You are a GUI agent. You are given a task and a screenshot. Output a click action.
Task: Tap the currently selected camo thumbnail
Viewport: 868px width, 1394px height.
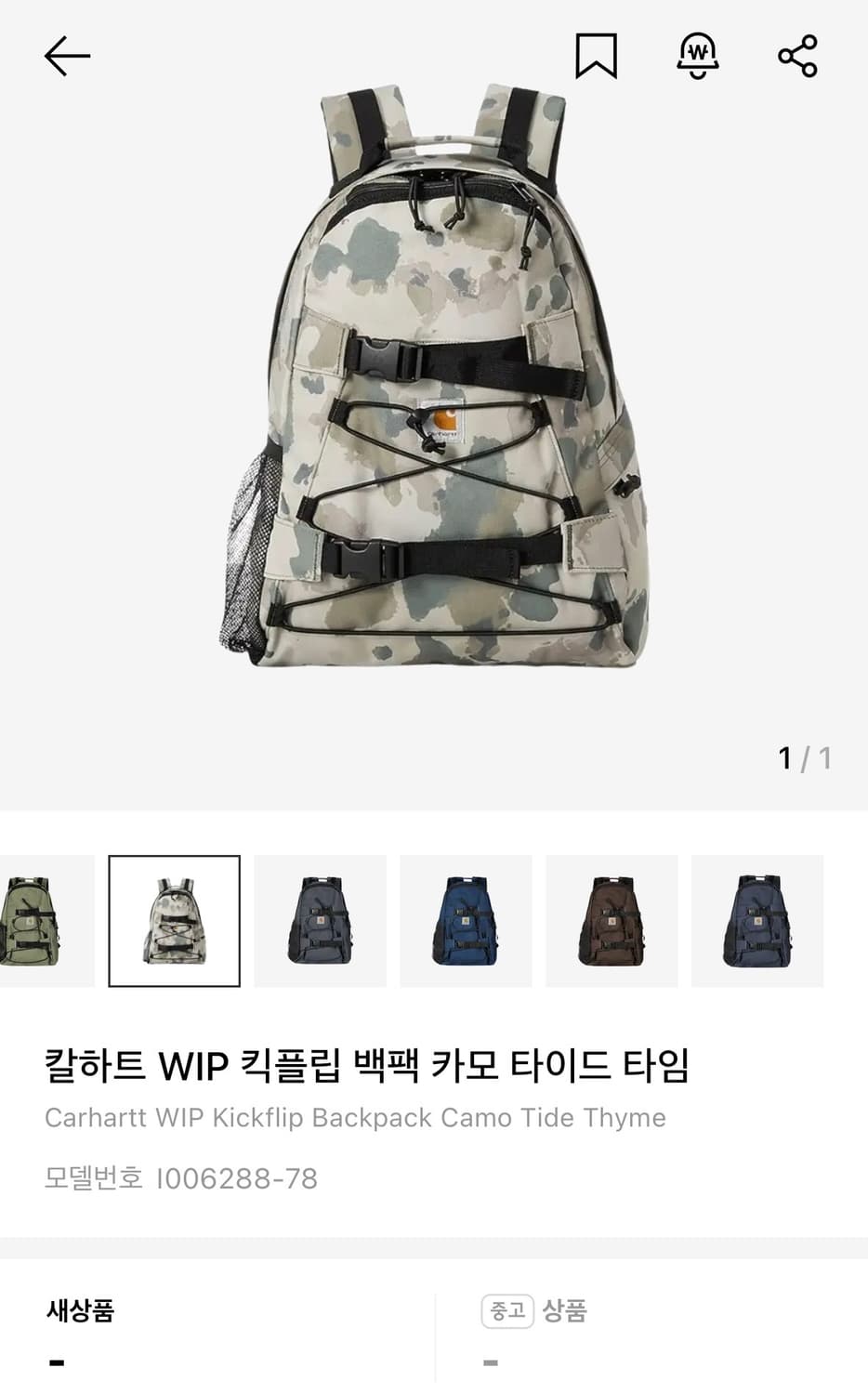175,920
